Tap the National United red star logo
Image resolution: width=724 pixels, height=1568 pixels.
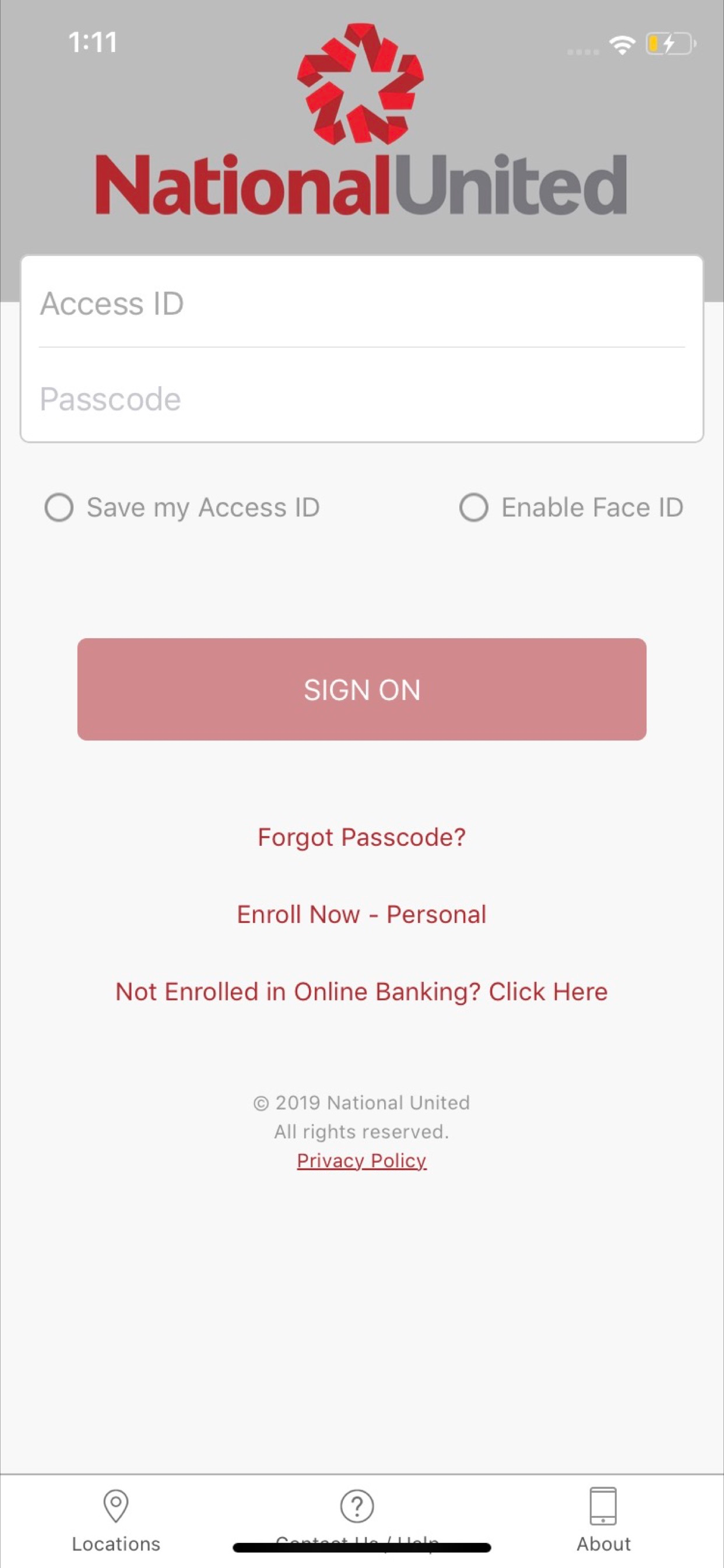[360, 85]
